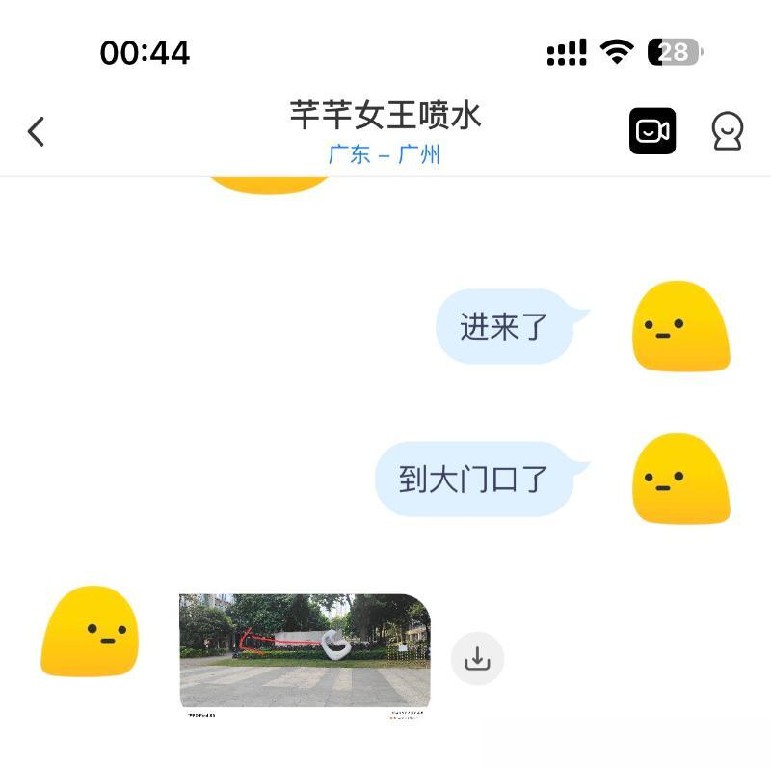Start a video call
The height and width of the screenshot is (768, 771).
[652, 131]
